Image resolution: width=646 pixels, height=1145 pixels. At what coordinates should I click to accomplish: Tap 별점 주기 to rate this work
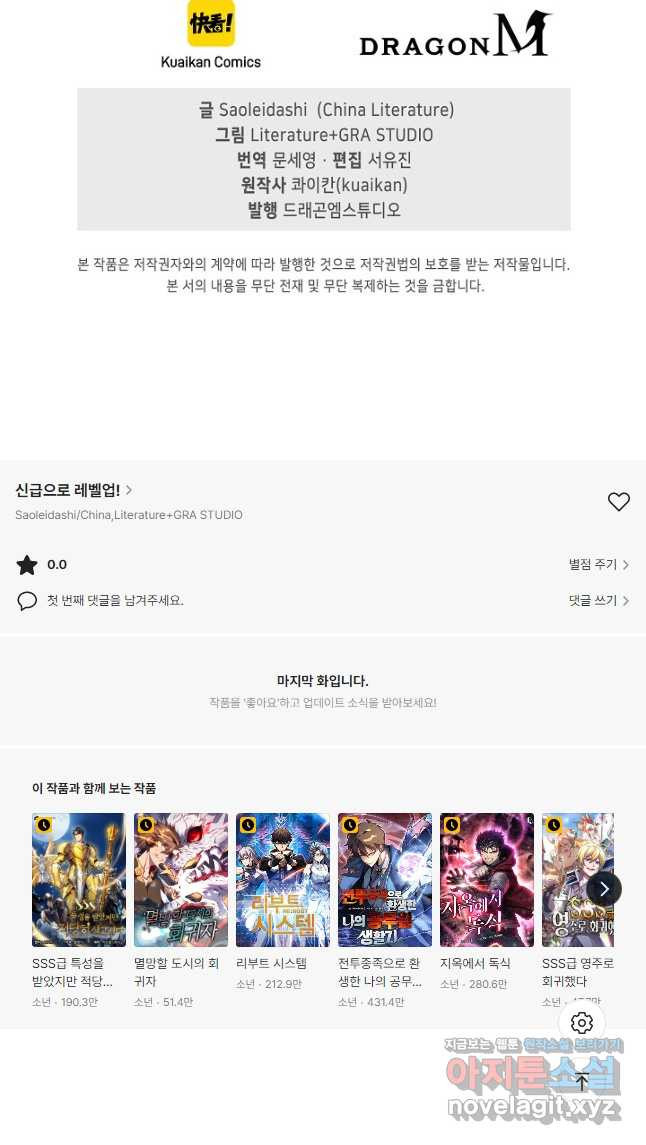coord(598,565)
